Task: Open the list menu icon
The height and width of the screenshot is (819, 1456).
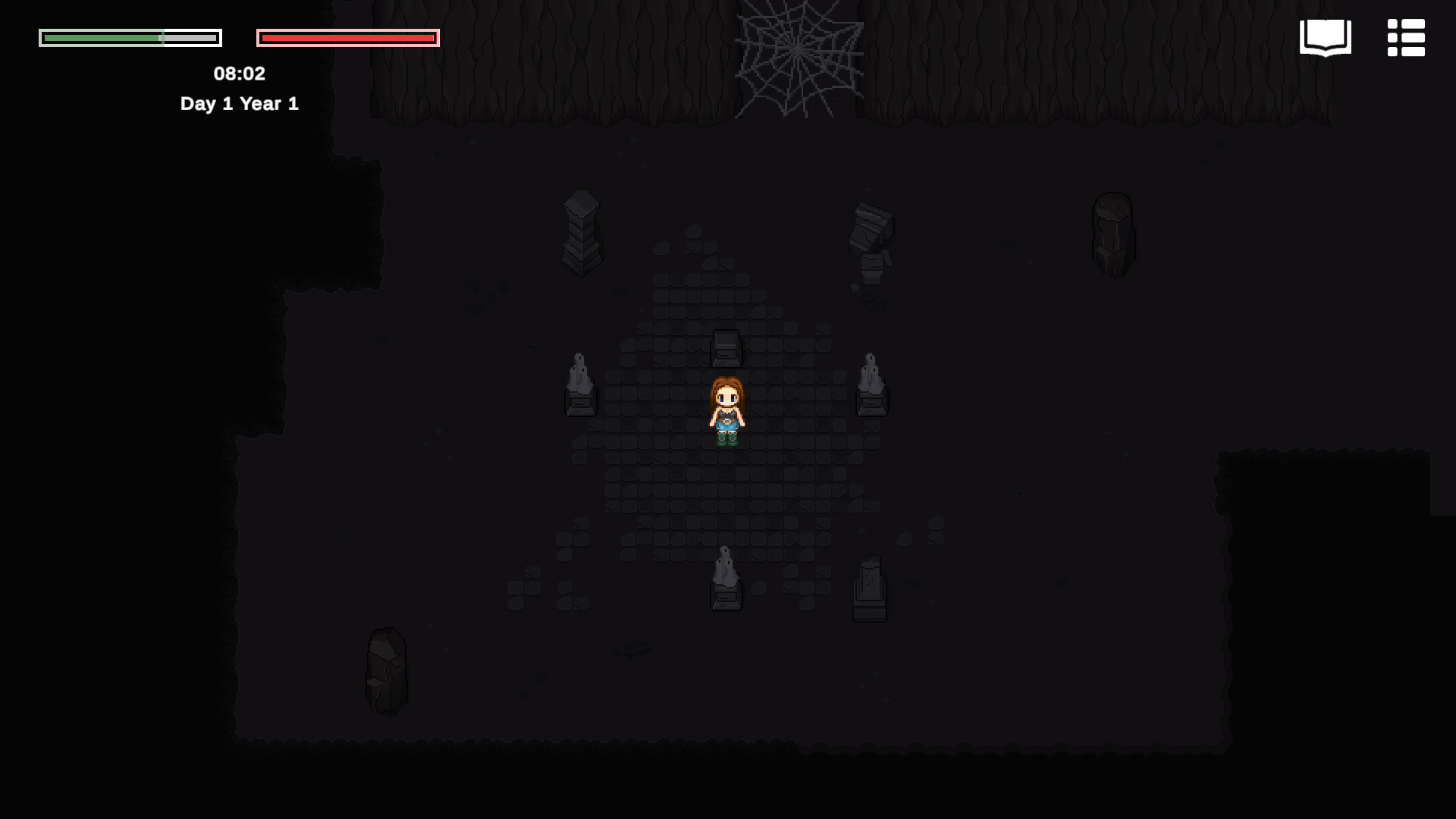Action: point(1405,37)
